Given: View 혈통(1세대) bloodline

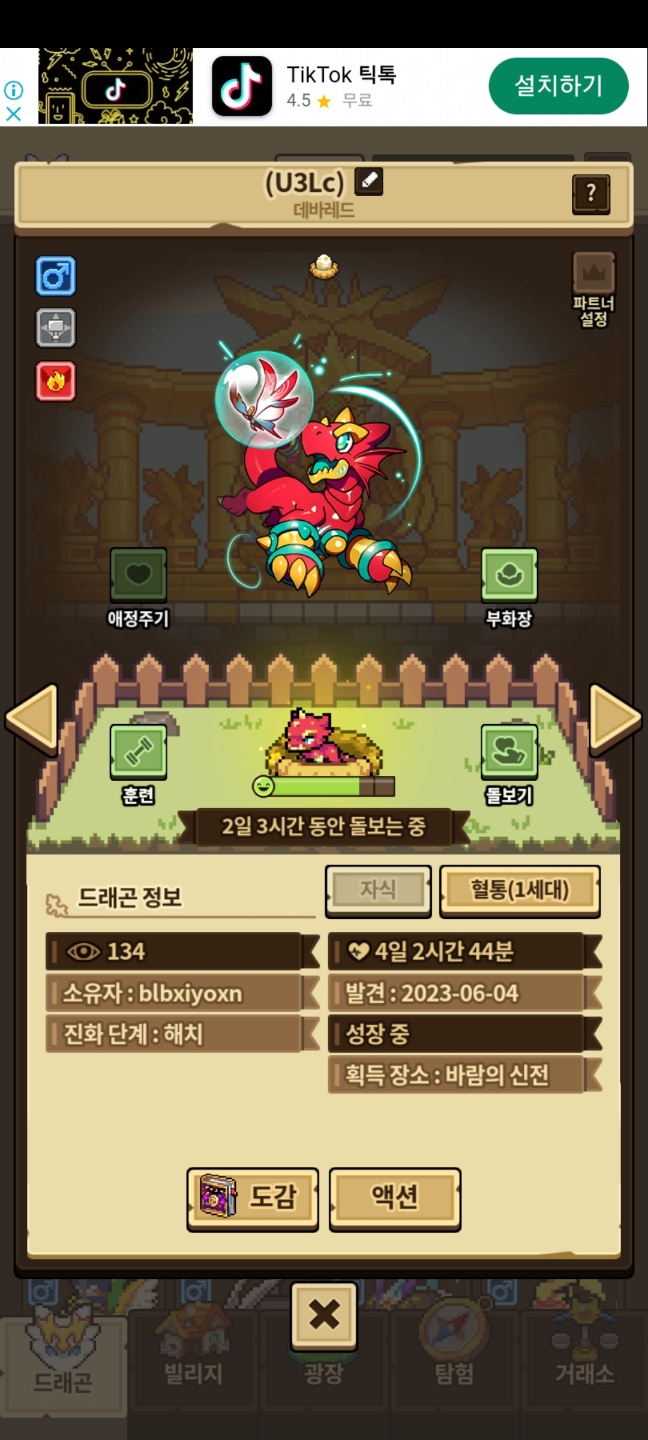Looking at the screenshot, I should pyautogui.click(x=520, y=889).
